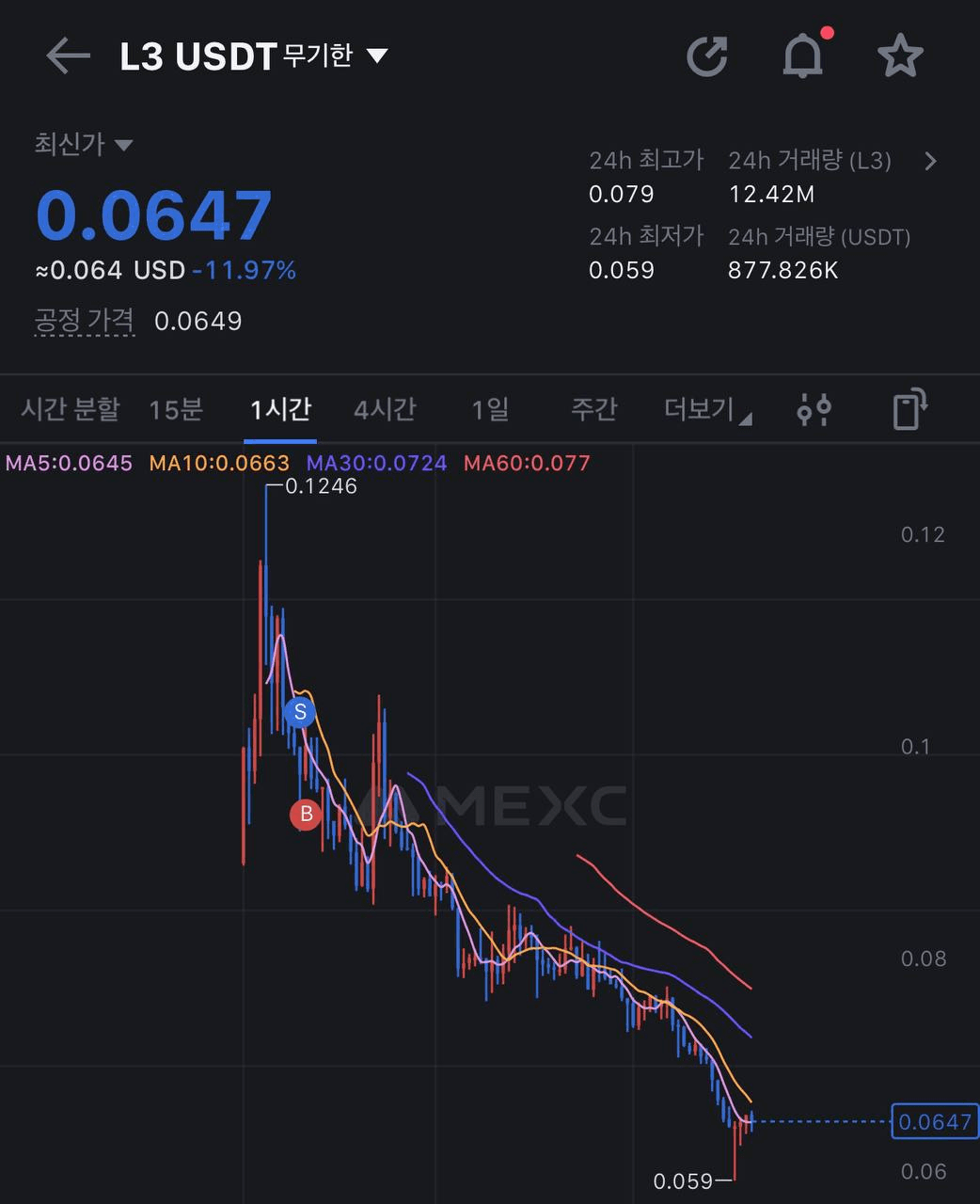Screen dimensions: 980x1204
Task: Go back using the arrow icon
Action: (68, 56)
